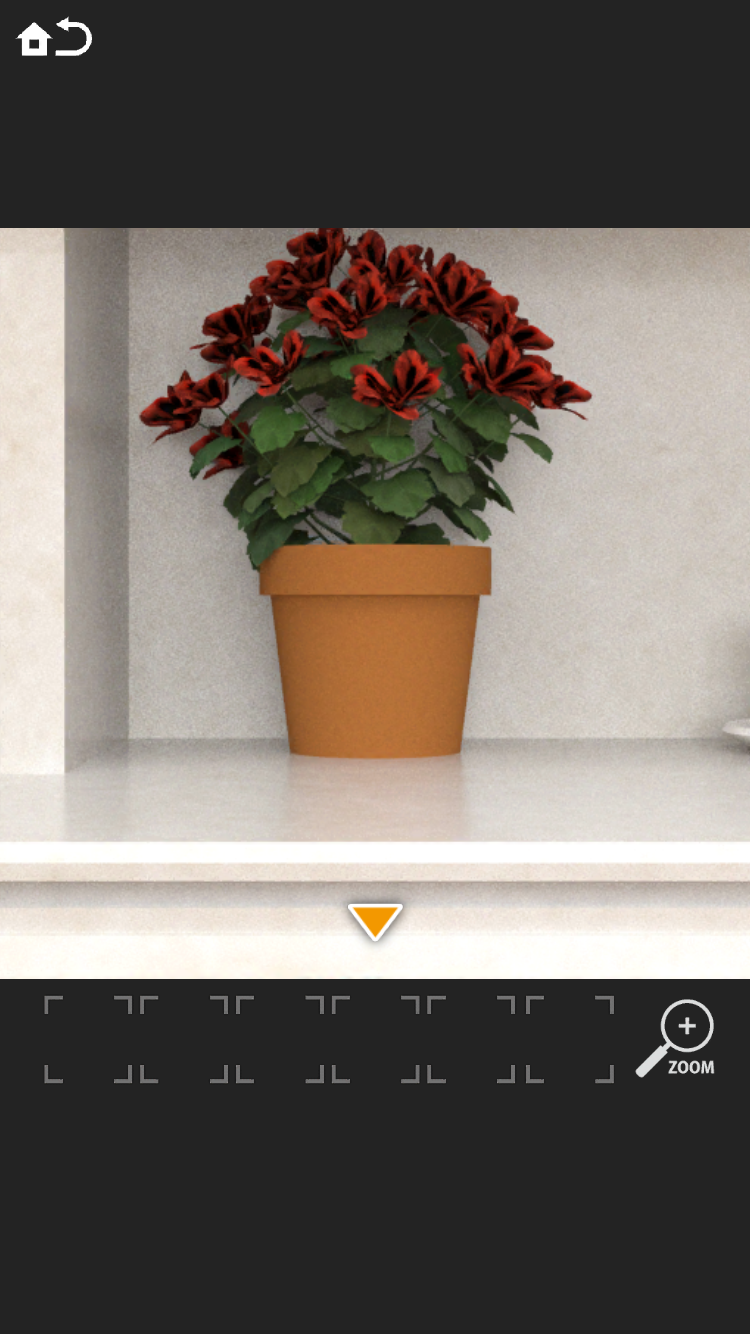This screenshot has height=1334, width=750.
Task: Go to the home menu
Action: pos(33,39)
